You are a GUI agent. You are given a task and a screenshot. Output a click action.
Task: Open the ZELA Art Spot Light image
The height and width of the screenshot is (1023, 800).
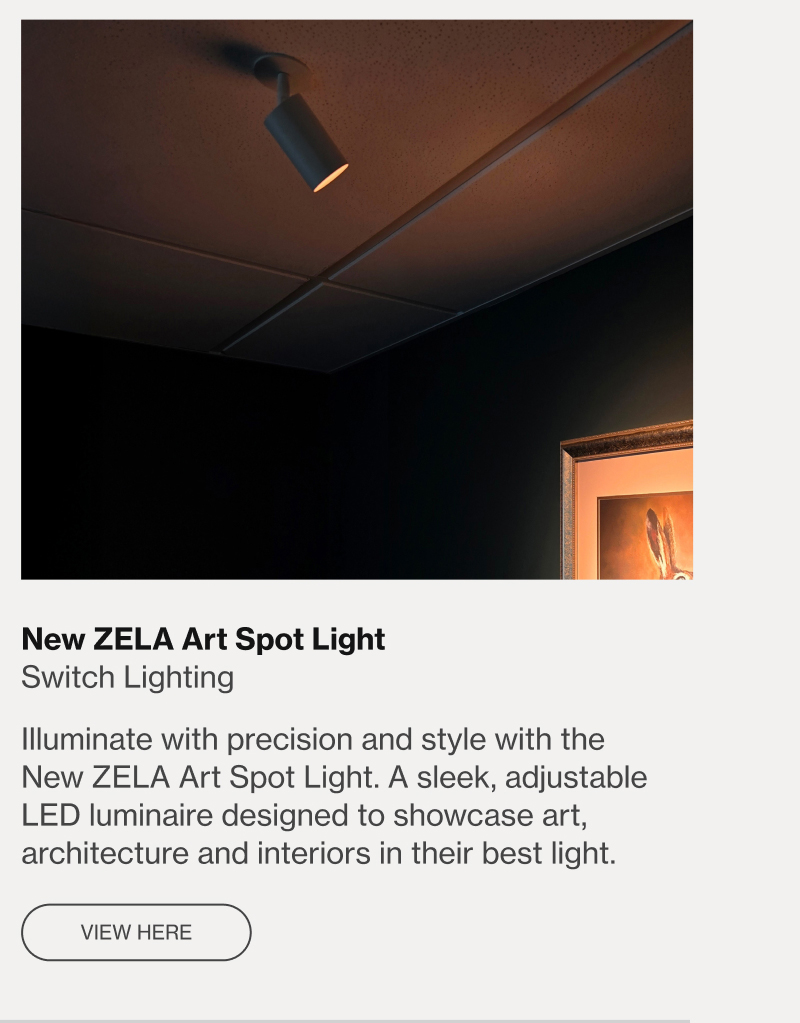pyautogui.click(x=356, y=299)
